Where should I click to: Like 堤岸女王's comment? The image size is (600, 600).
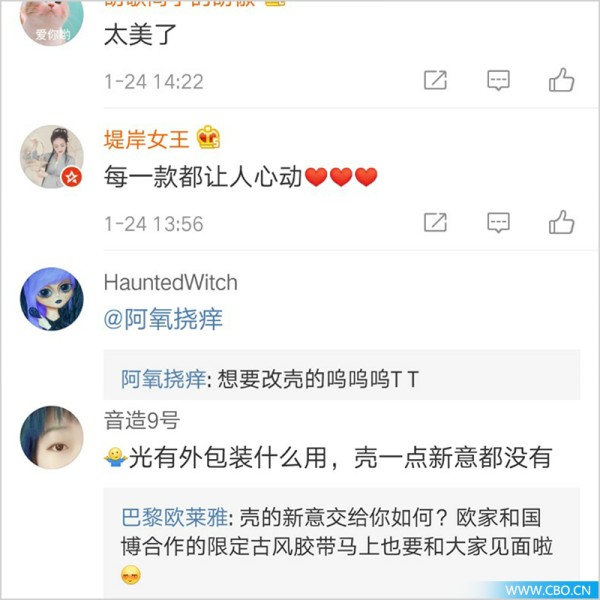562,222
